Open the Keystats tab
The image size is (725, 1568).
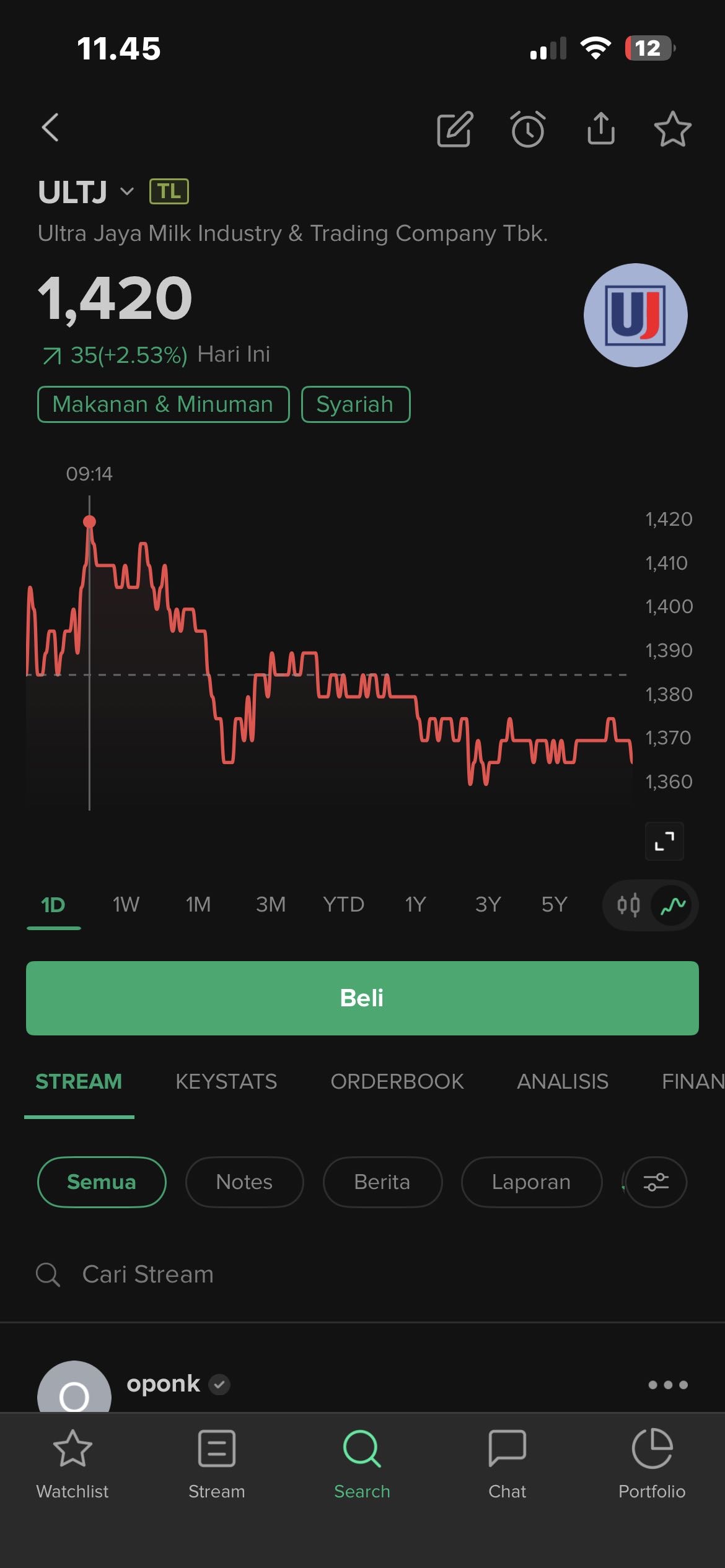click(x=226, y=1081)
